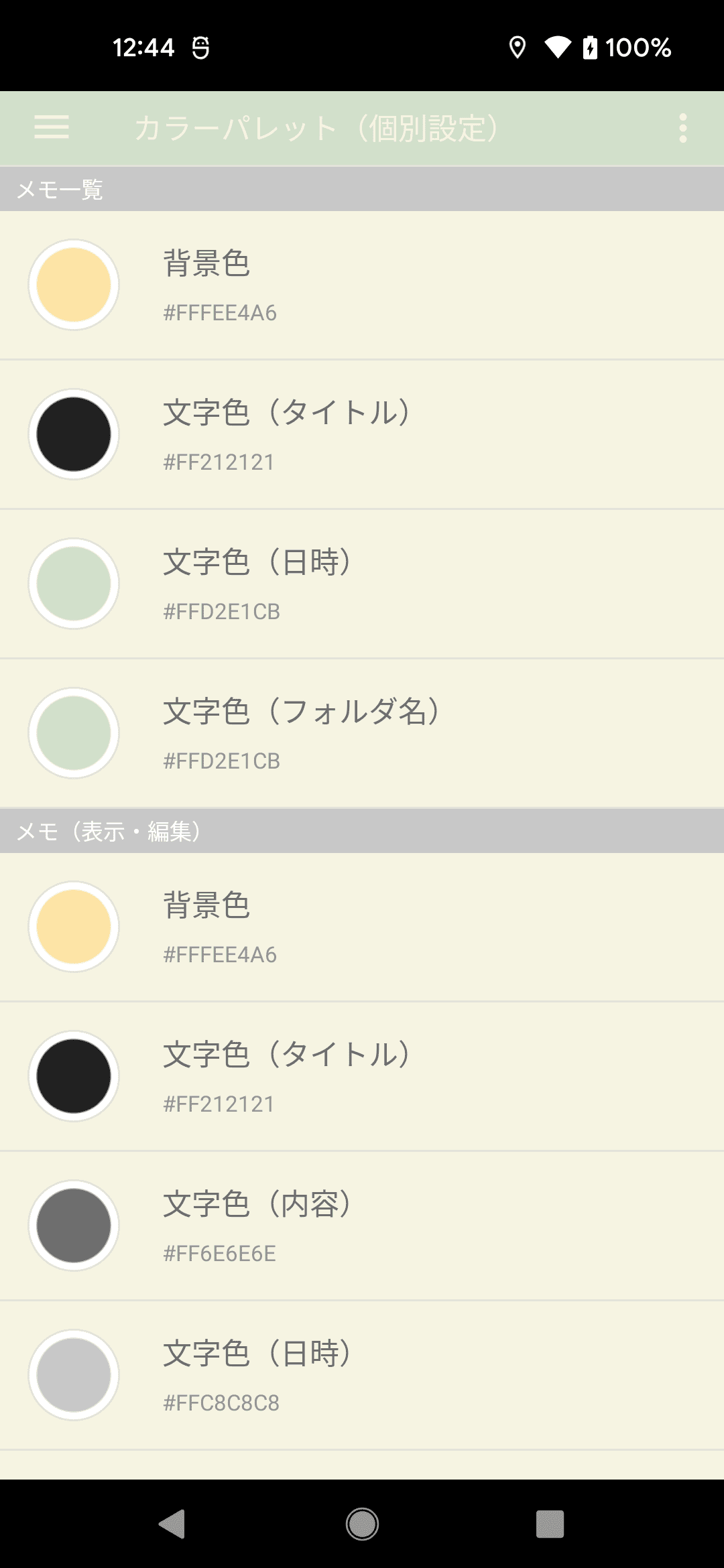724x1568 pixels.
Task: Tap the system home button
Action: (x=362, y=1524)
